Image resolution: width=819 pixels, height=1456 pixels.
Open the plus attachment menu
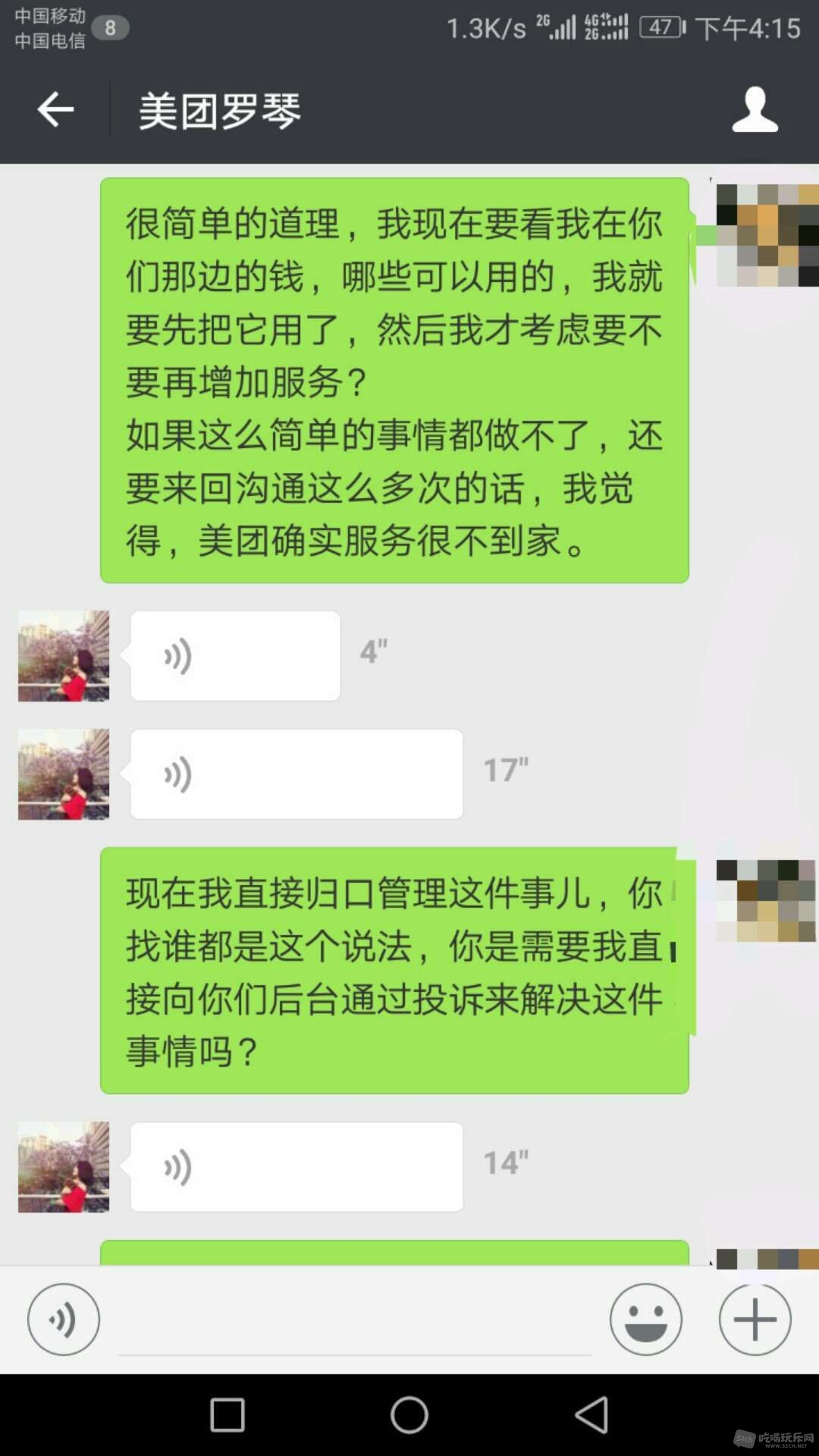click(755, 1319)
